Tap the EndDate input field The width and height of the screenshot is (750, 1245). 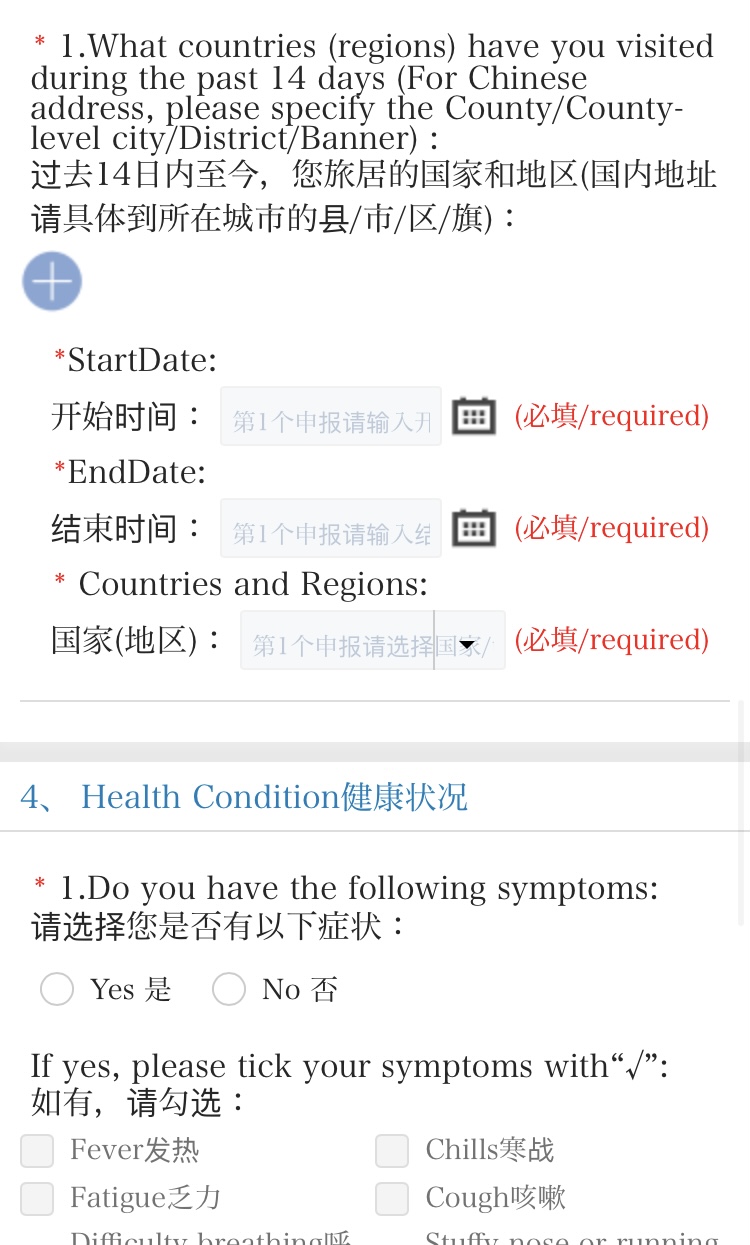(330, 529)
